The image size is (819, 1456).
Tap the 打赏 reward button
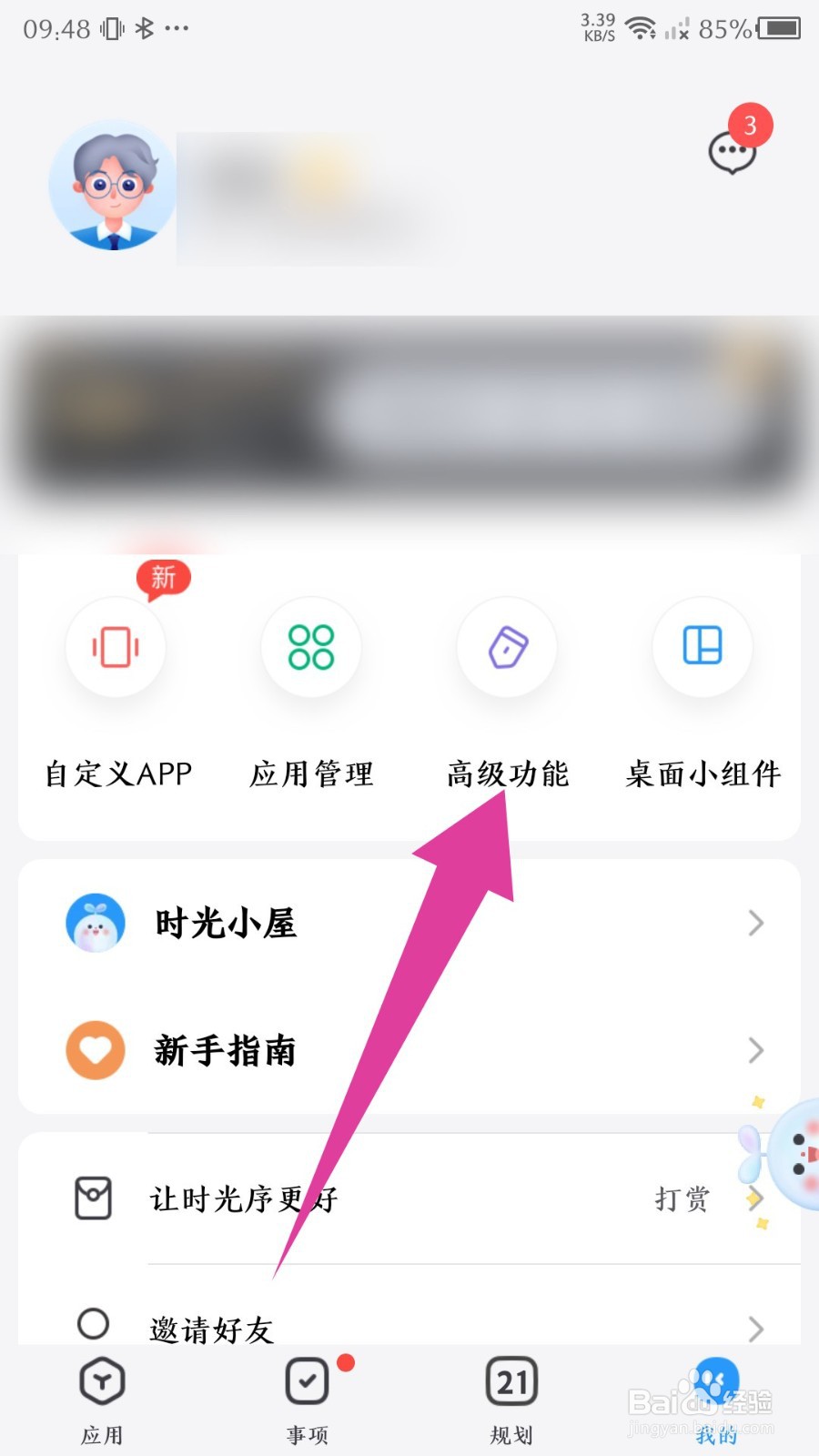[x=681, y=1198]
